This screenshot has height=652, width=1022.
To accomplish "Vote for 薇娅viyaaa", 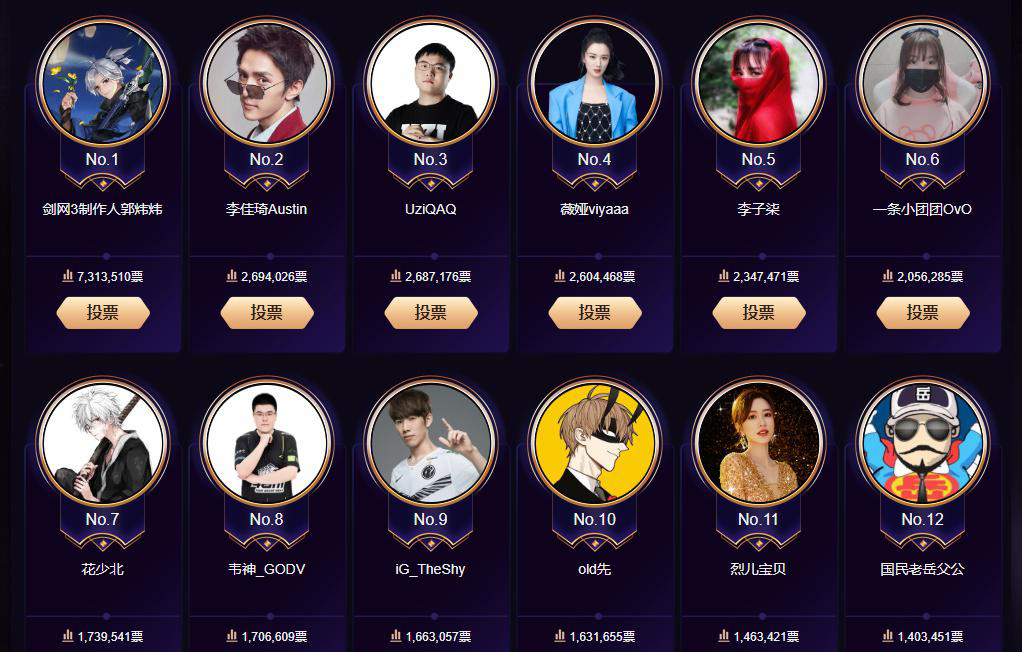I will (x=595, y=312).
